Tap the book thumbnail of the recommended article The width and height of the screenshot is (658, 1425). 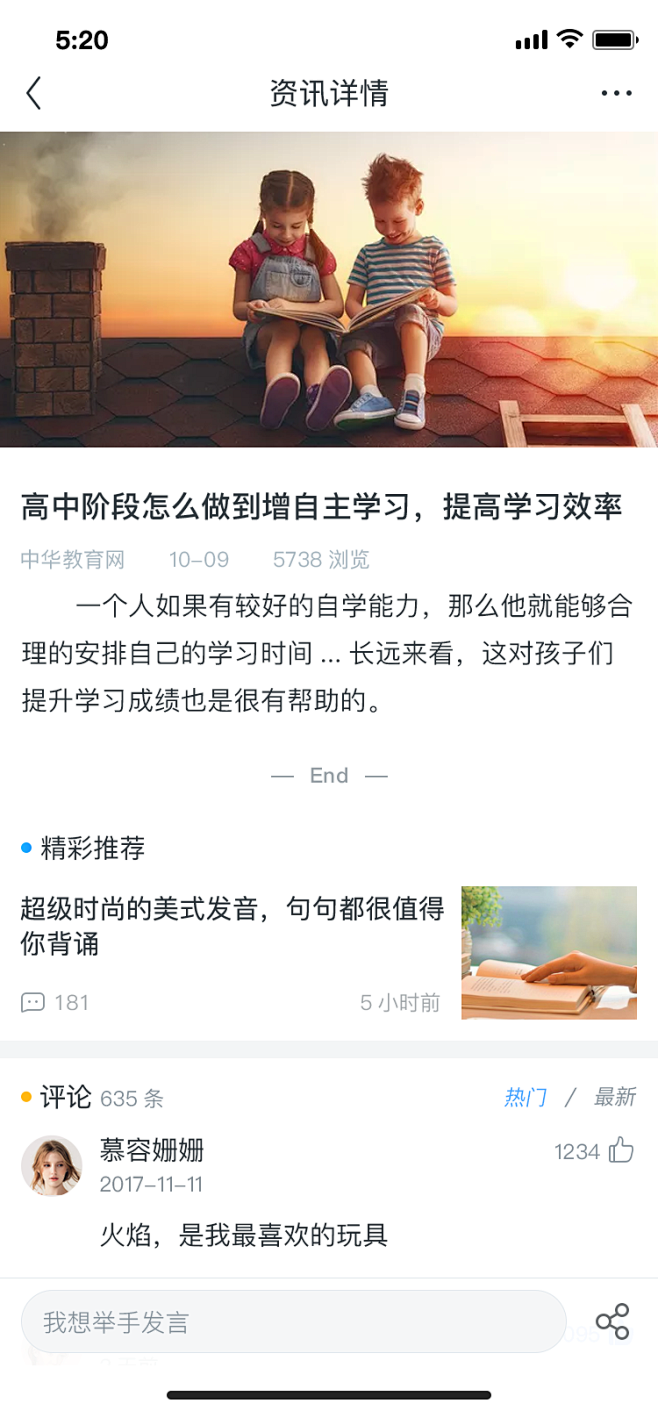click(549, 952)
